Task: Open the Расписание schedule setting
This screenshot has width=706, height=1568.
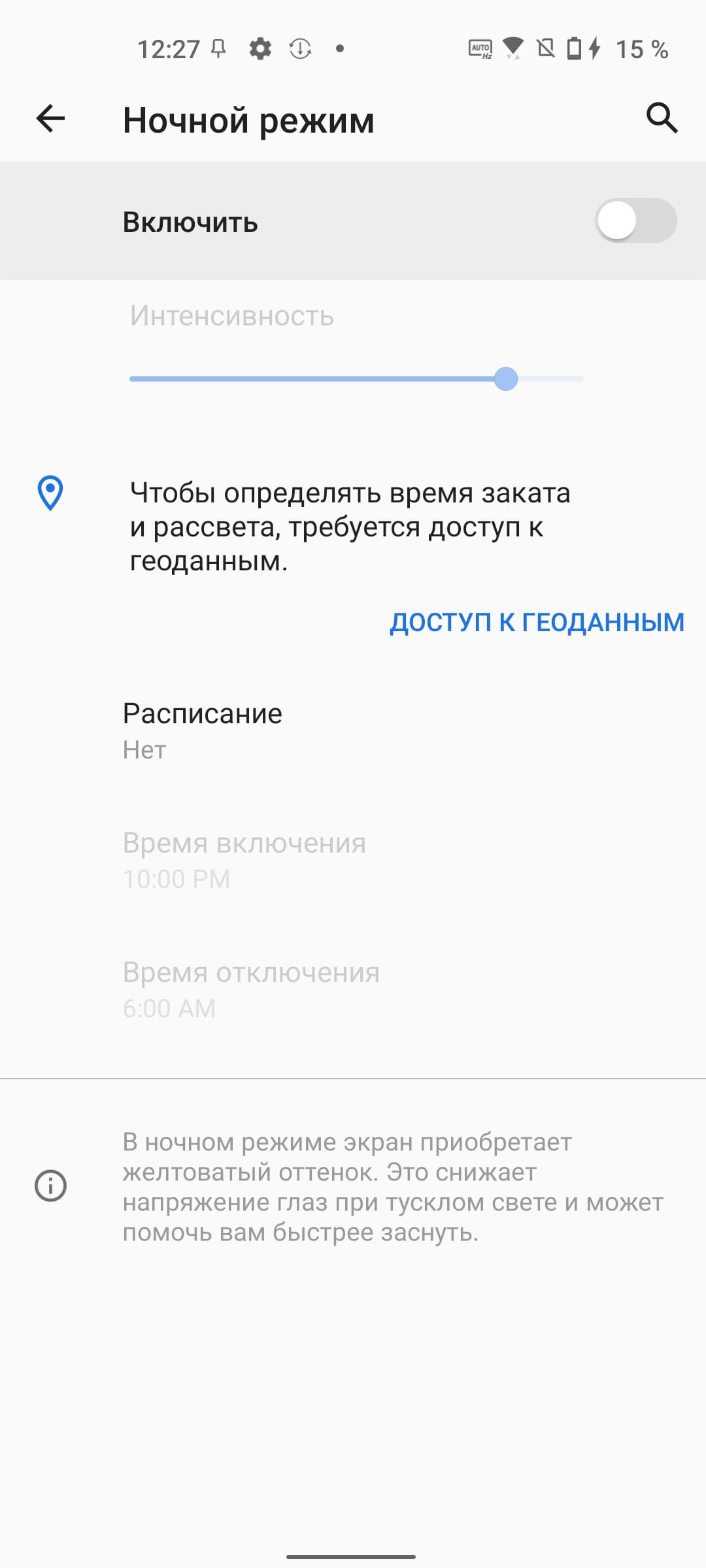Action: point(203,730)
